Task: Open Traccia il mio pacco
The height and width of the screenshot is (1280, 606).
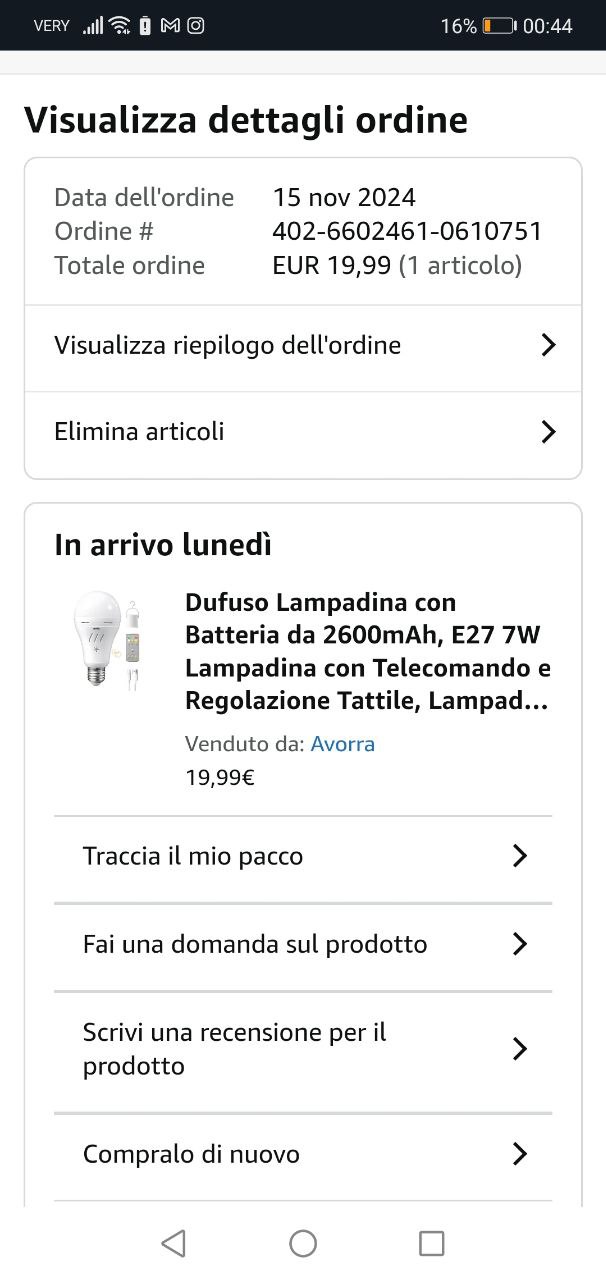Action: point(302,857)
